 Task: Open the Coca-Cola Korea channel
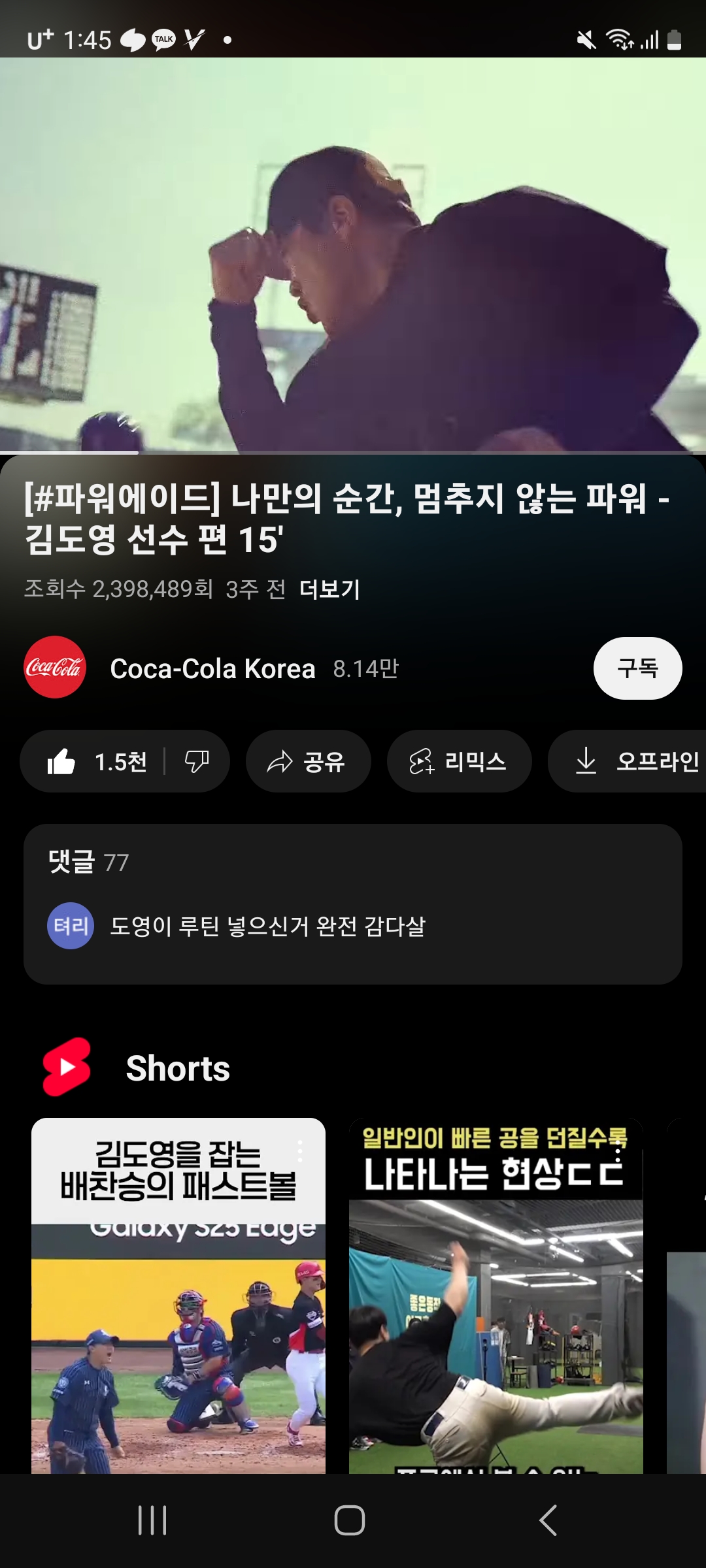212,668
